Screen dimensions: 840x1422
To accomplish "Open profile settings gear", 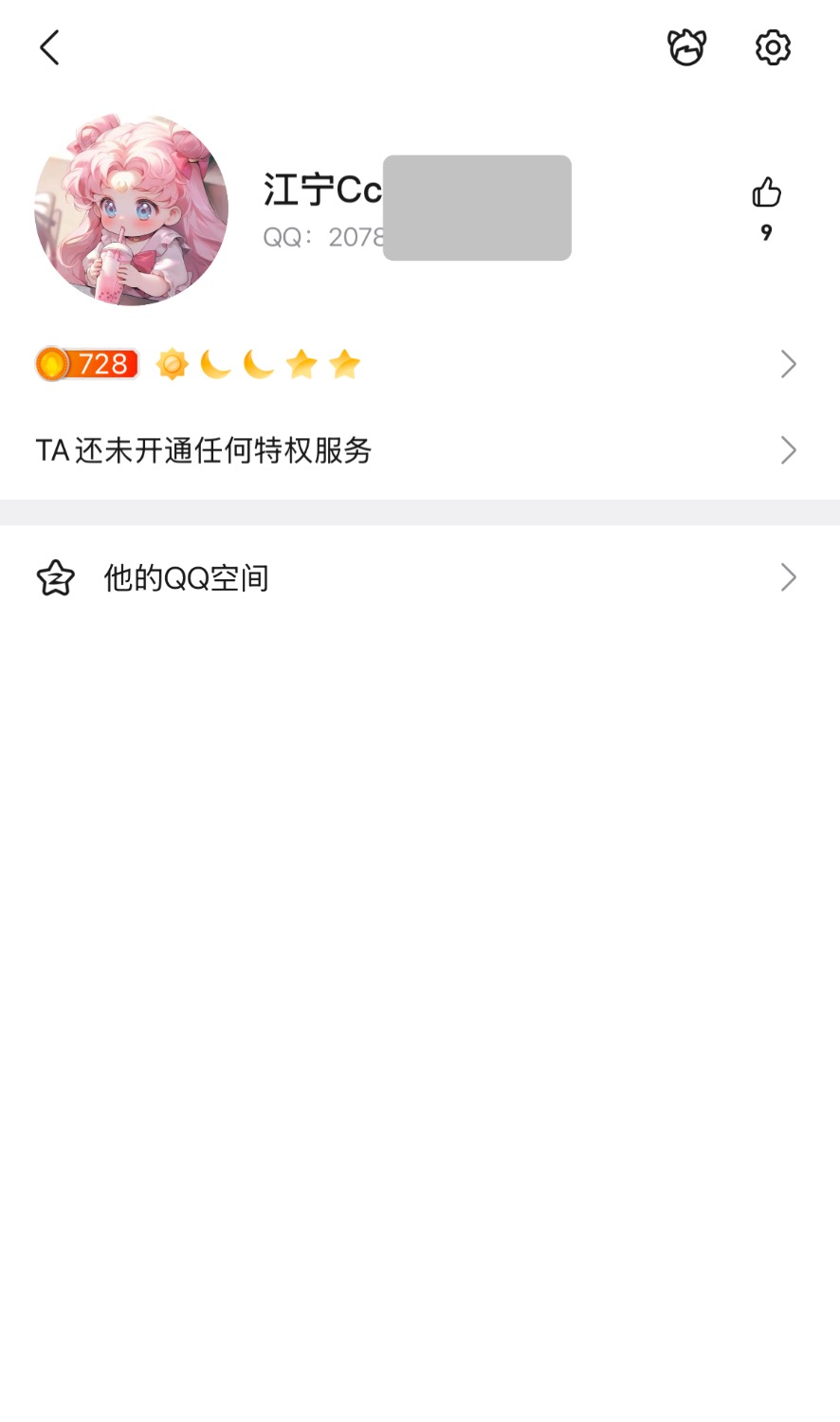I will 773,47.
